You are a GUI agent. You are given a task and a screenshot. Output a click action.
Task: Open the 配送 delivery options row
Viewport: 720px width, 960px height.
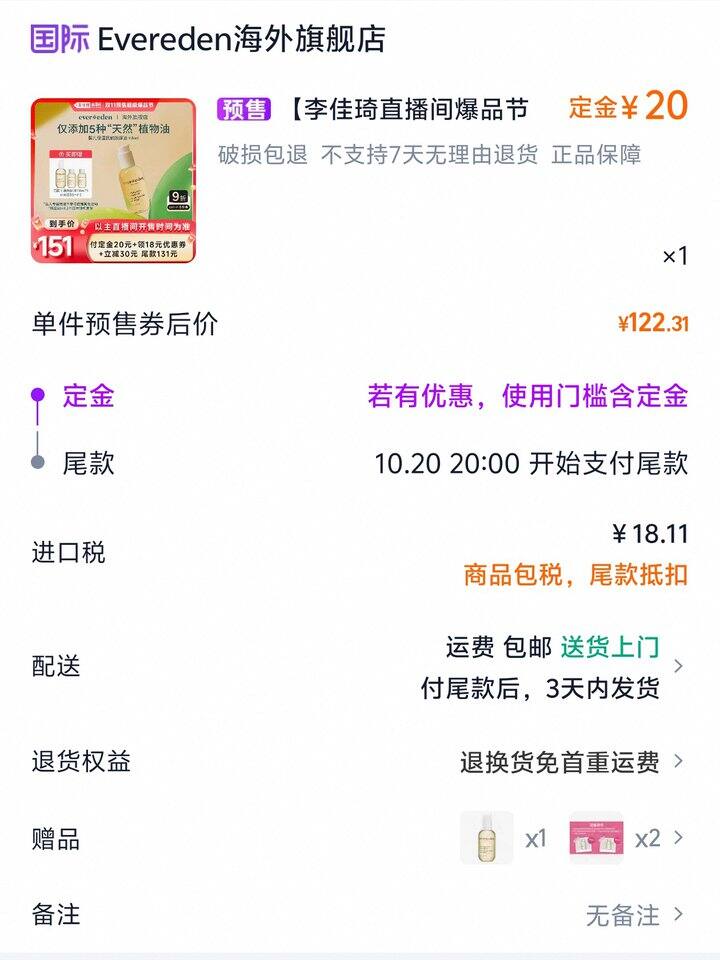click(360, 666)
